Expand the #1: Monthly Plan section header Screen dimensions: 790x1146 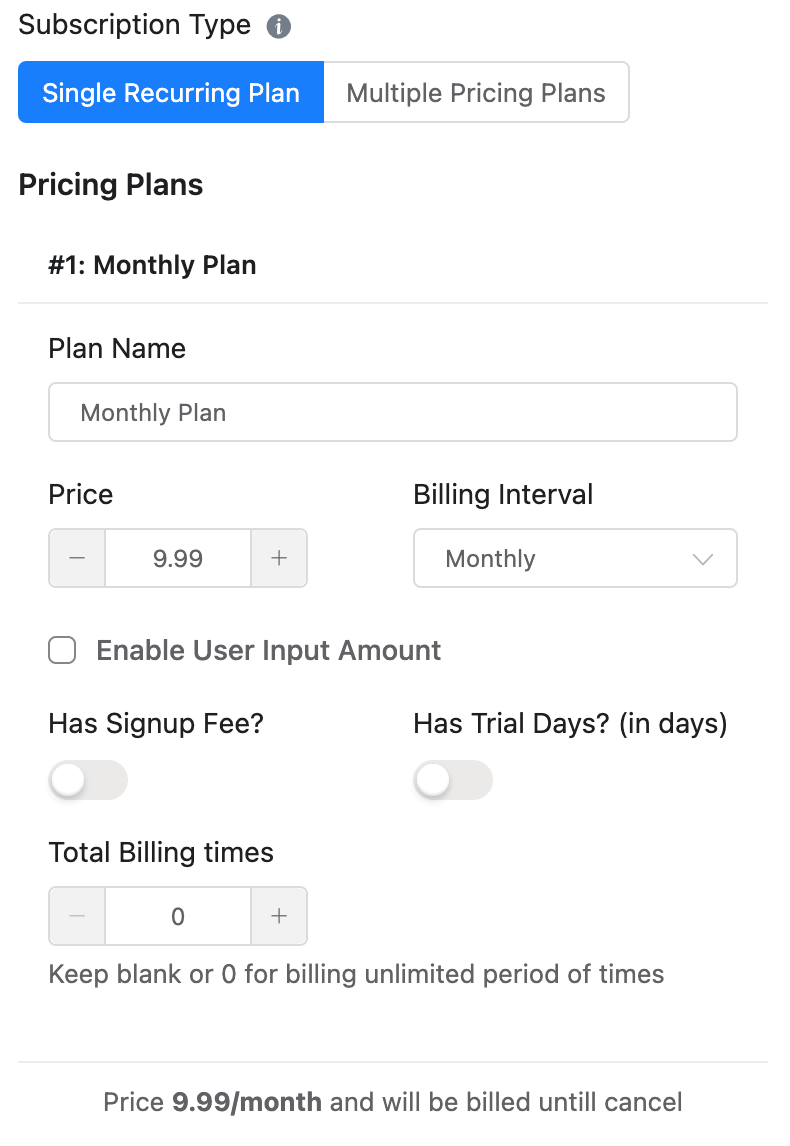(152, 265)
